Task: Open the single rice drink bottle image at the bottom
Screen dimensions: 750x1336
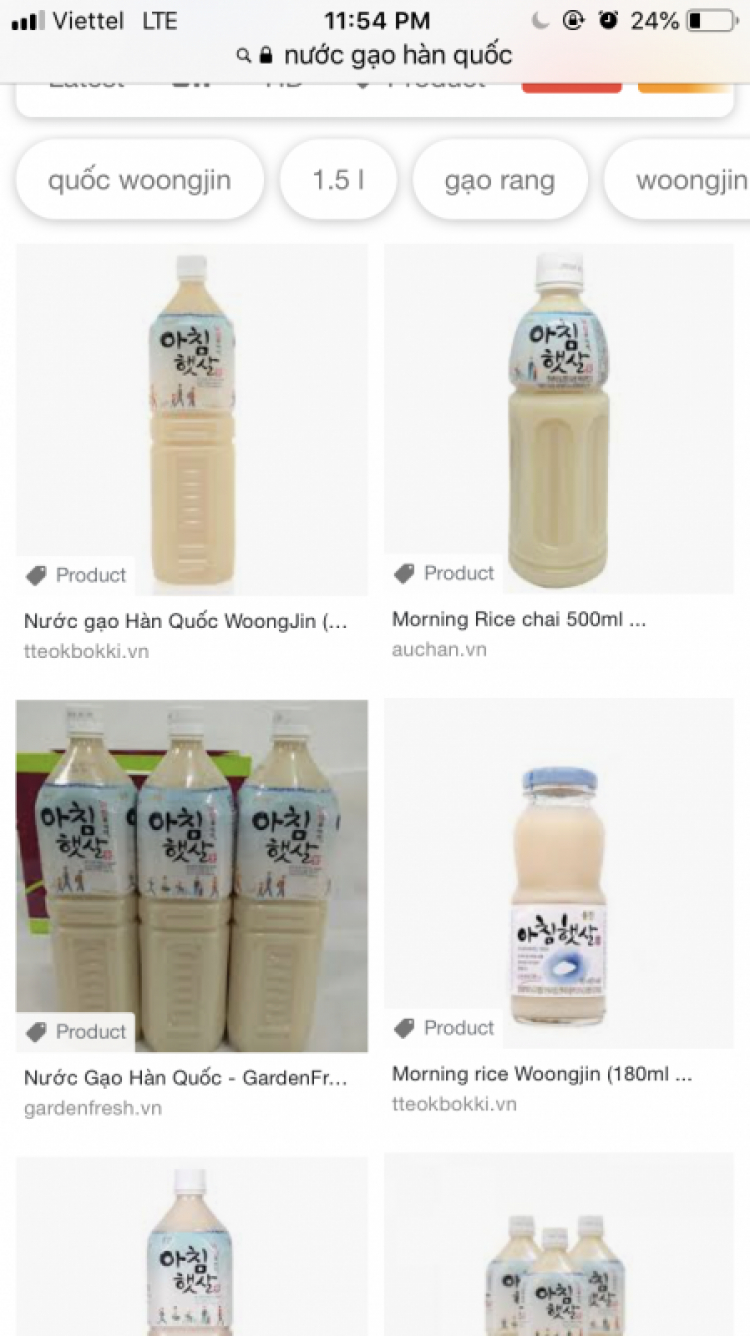Action: [191, 1250]
